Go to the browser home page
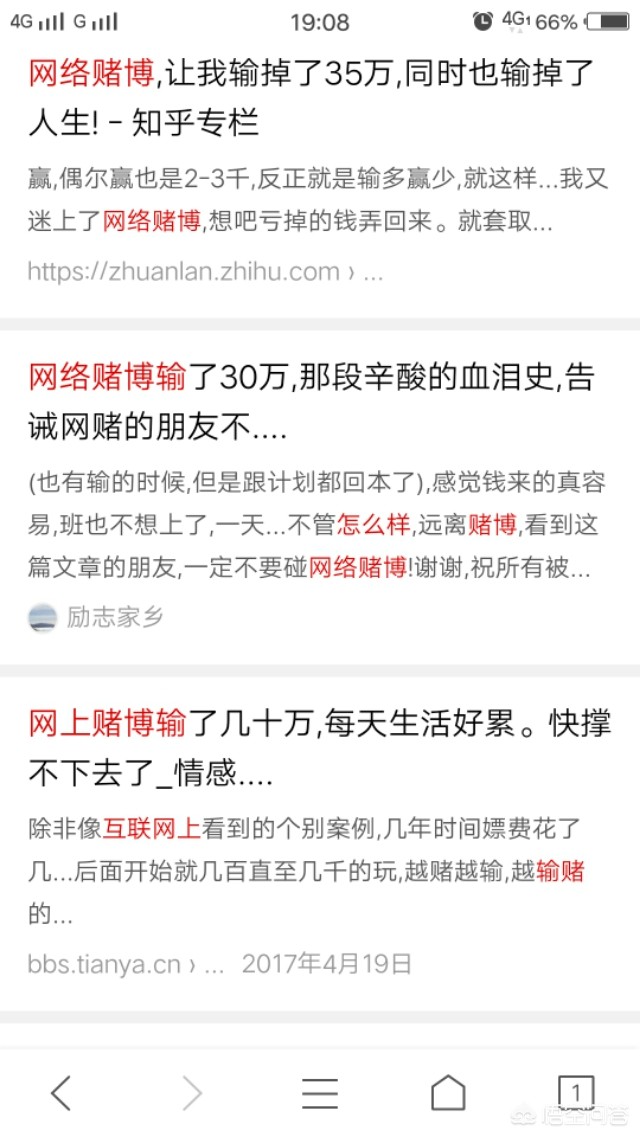Screen dimensions: 640x1137 pyautogui.click(x=448, y=1093)
